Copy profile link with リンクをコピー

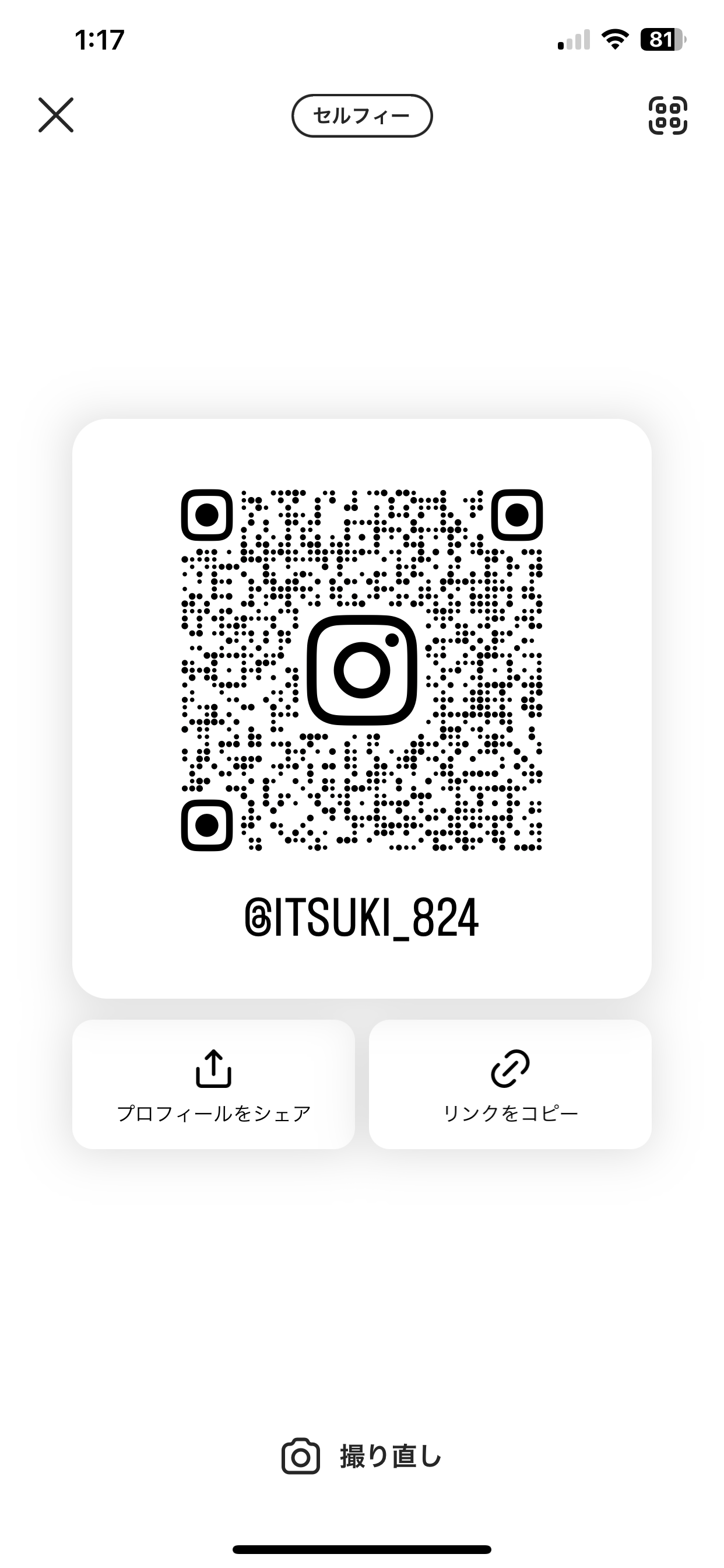tap(510, 1084)
